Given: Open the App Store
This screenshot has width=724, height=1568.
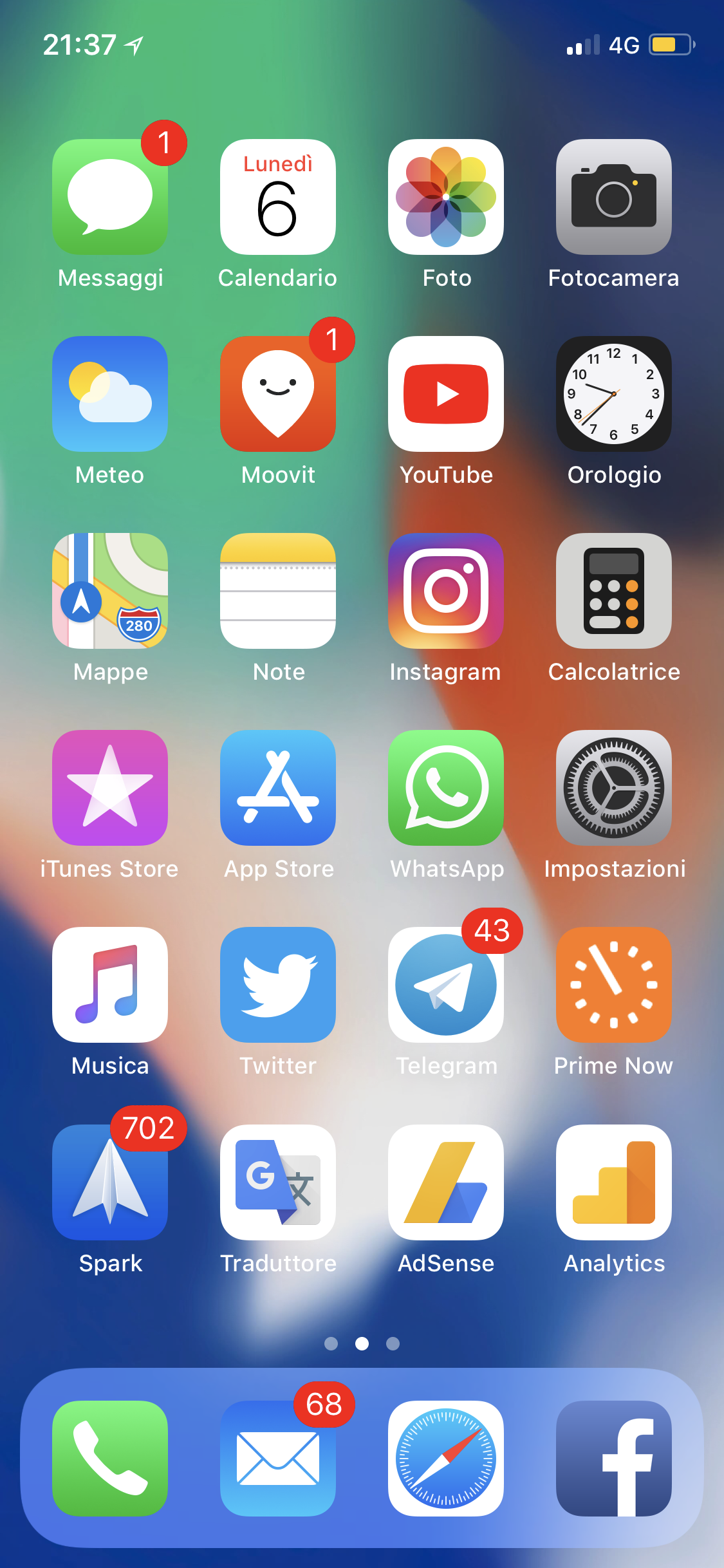Looking at the screenshot, I should pos(278,788).
